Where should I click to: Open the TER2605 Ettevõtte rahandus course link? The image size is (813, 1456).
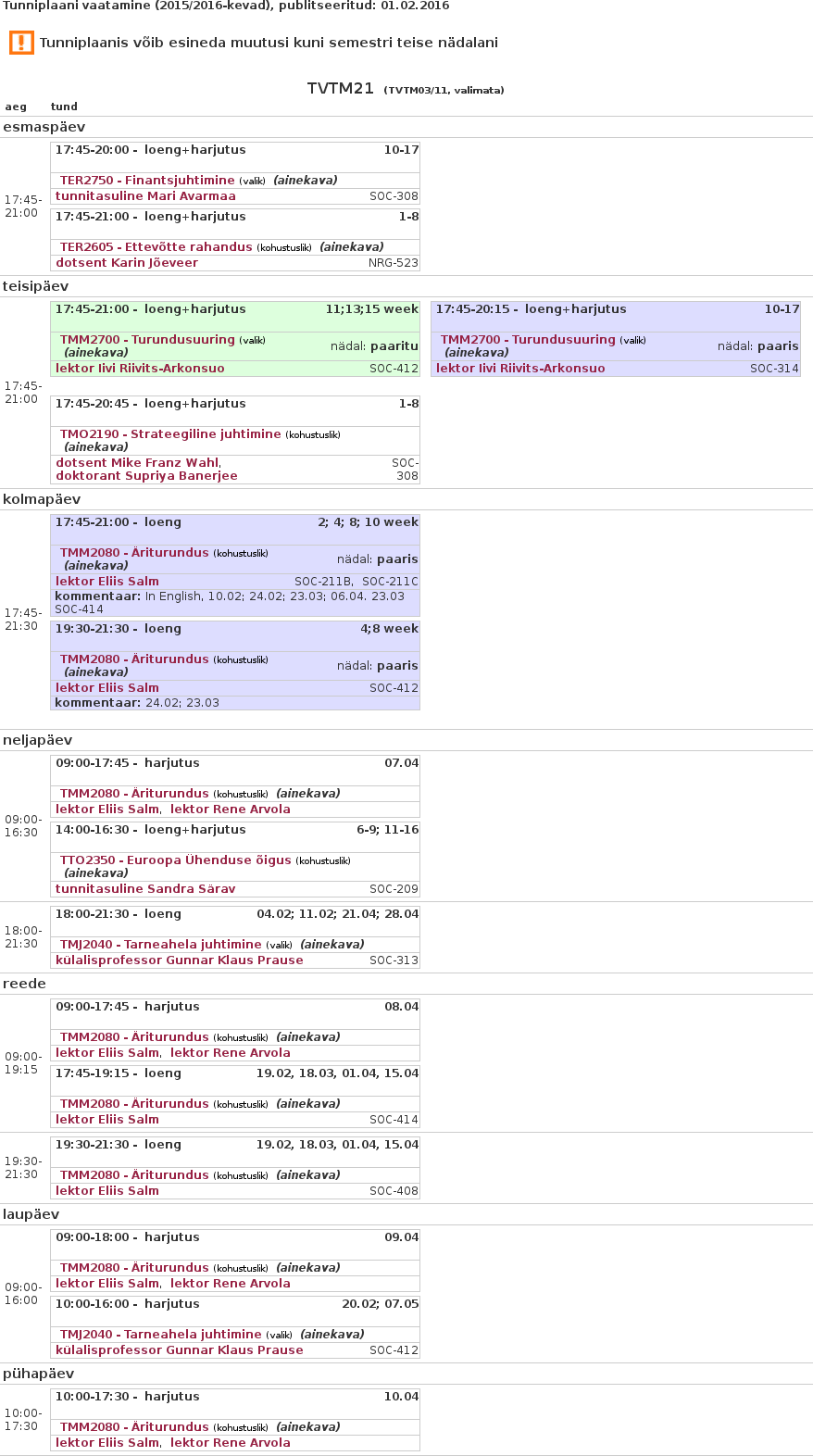[156, 247]
